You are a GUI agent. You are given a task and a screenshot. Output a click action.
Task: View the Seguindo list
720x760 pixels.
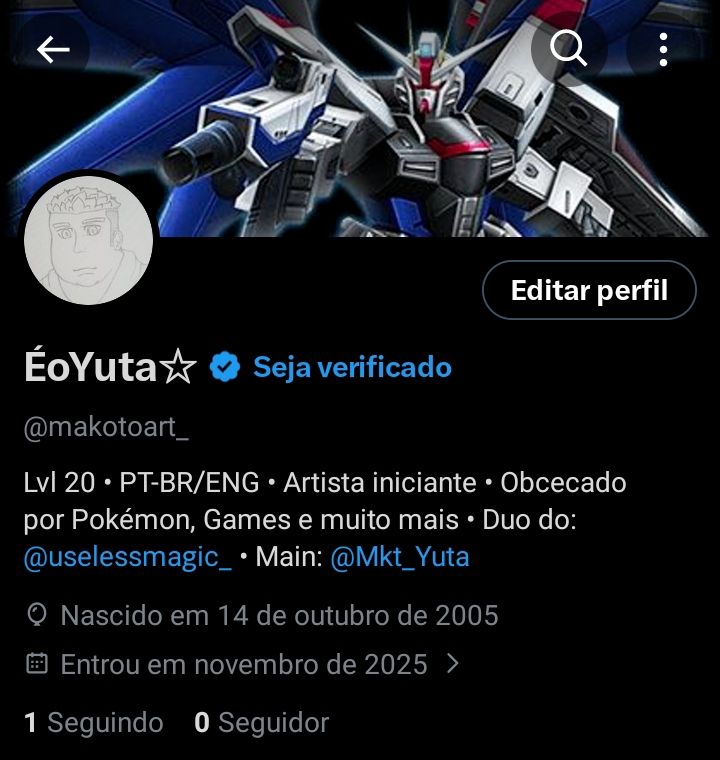[94, 722]
